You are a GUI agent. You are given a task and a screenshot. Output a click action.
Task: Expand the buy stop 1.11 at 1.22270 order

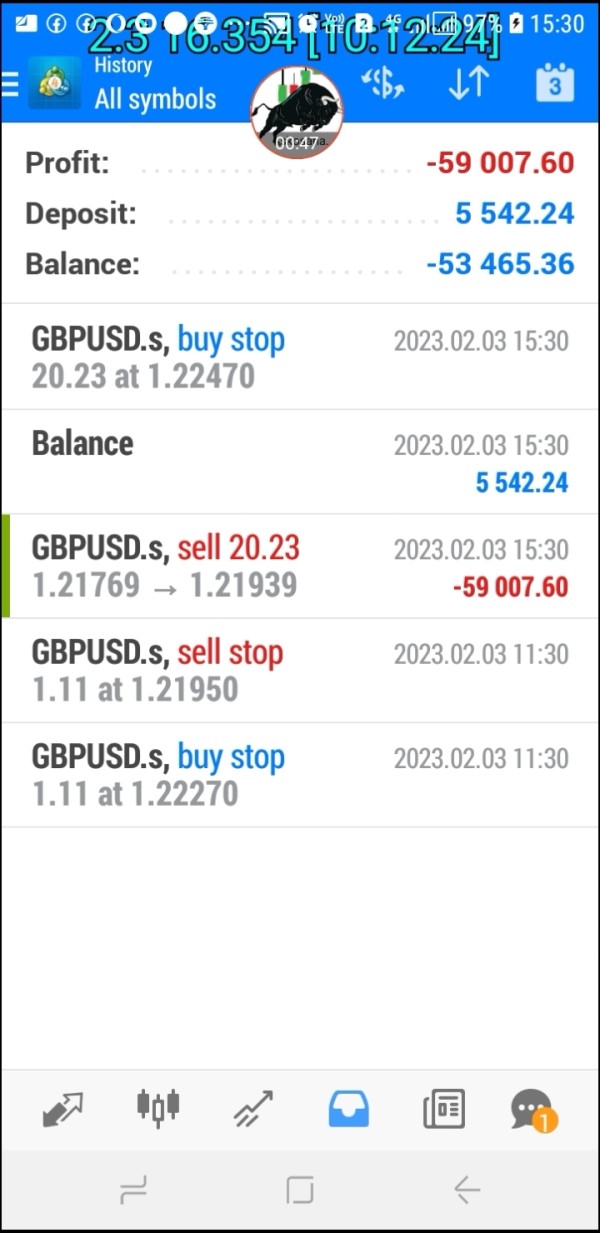tap(300, 775)
